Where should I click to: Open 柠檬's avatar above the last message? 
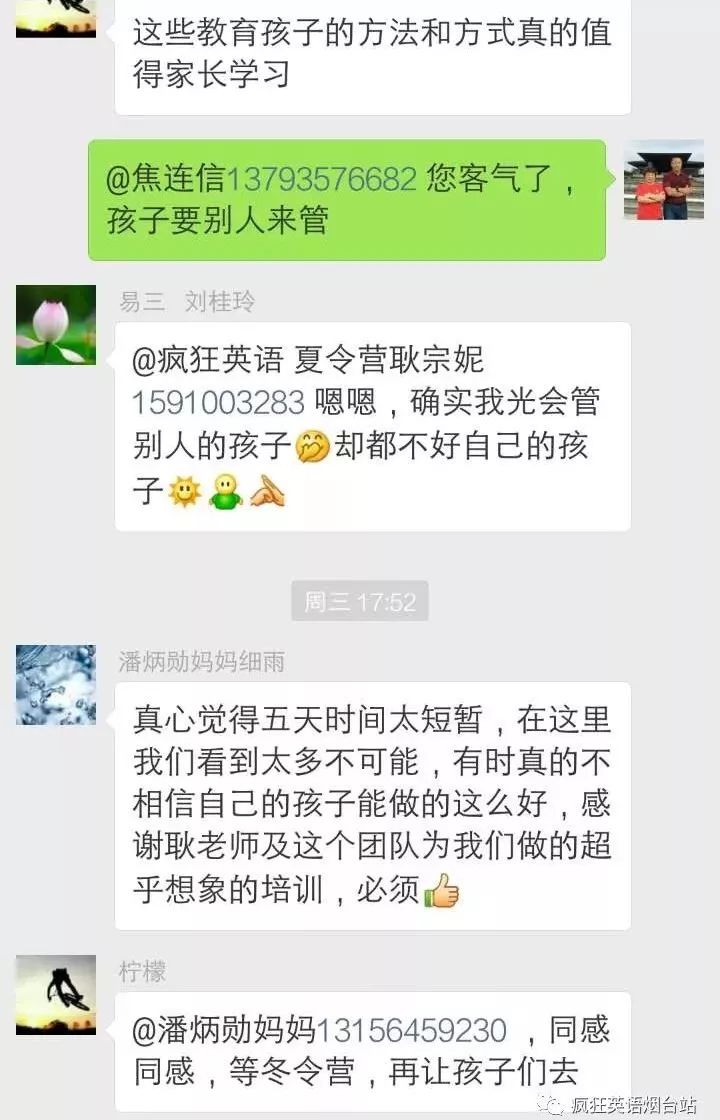(x=56, y=995)
